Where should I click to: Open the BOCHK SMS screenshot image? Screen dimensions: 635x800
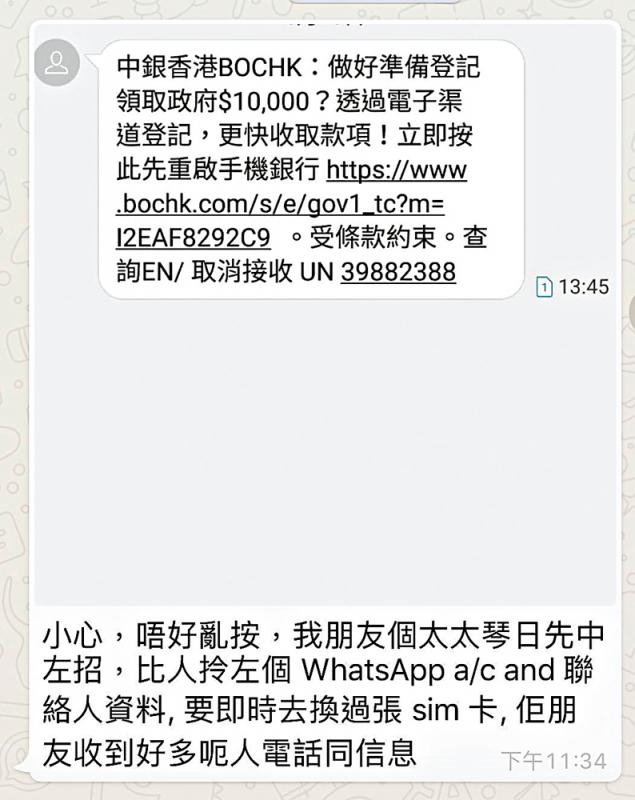point(325,314)
